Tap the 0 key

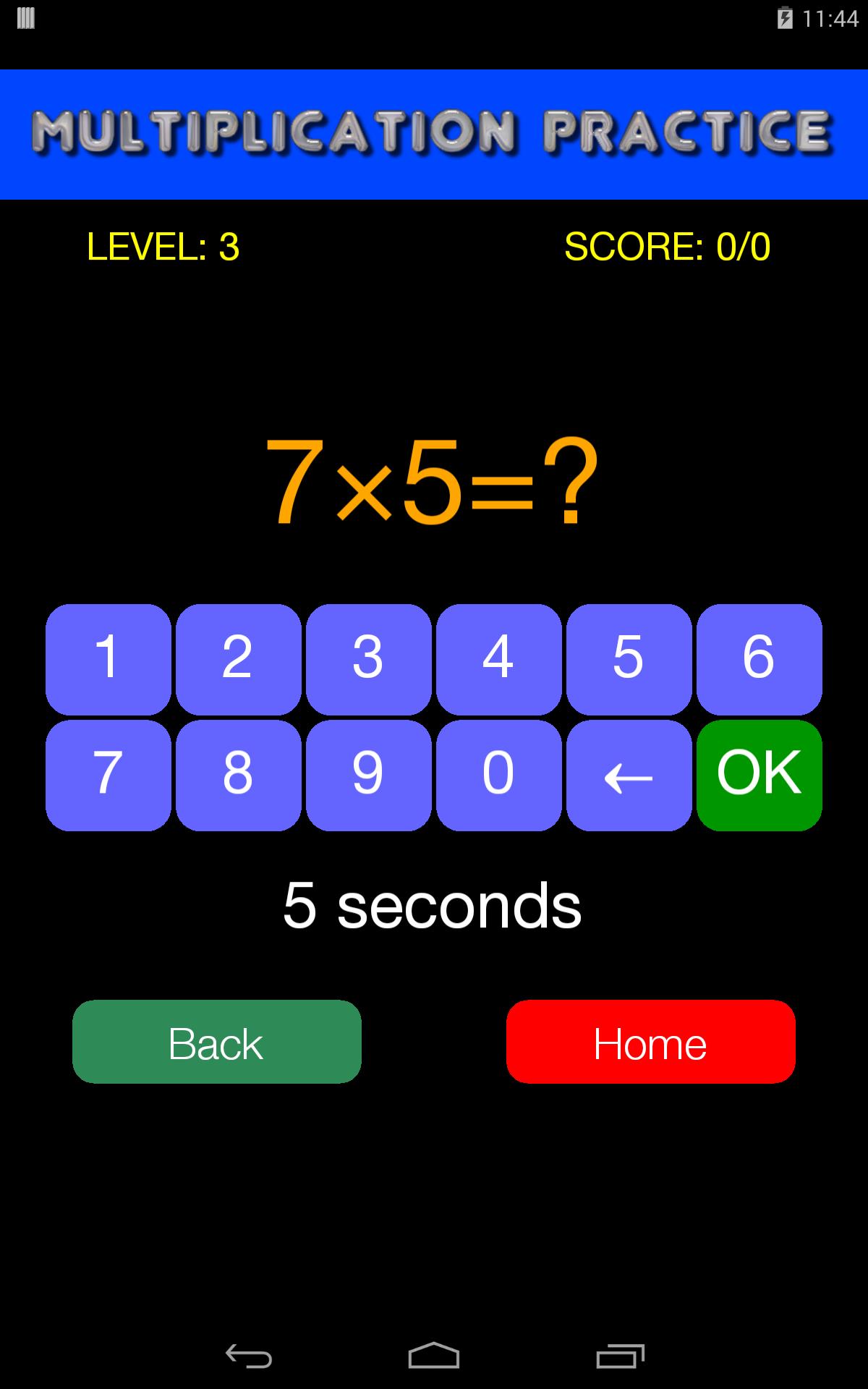499,775
